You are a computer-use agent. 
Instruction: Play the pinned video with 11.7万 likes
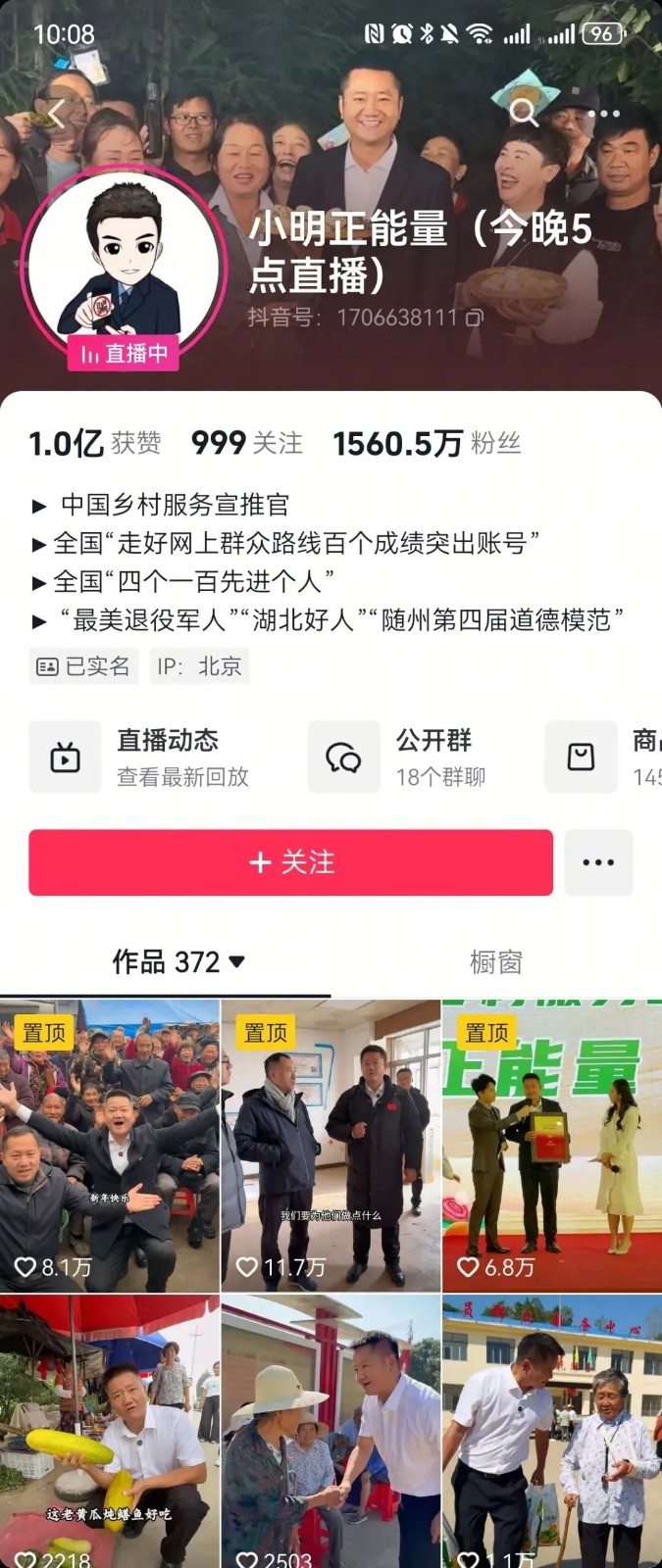click(331, 1145)
